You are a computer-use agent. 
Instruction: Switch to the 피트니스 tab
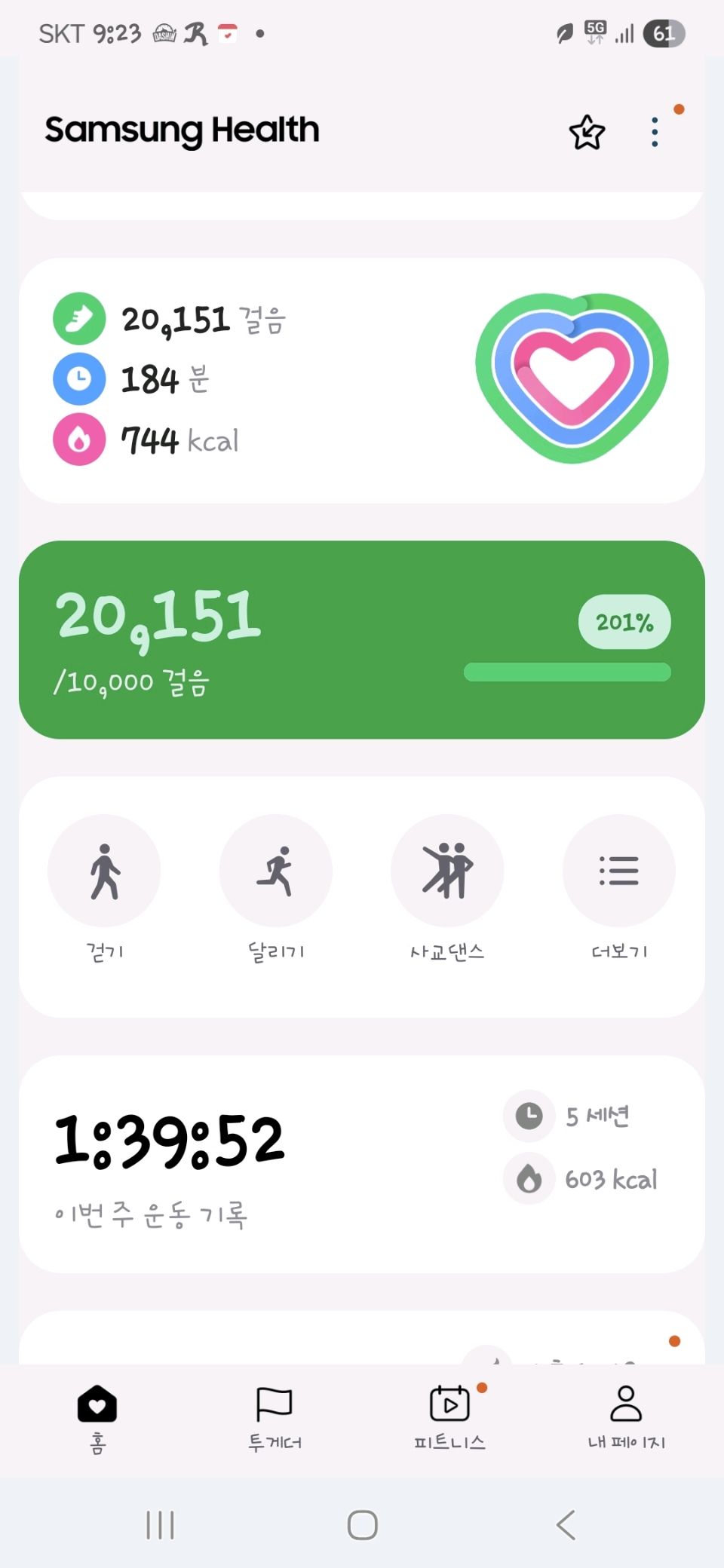449,1417
